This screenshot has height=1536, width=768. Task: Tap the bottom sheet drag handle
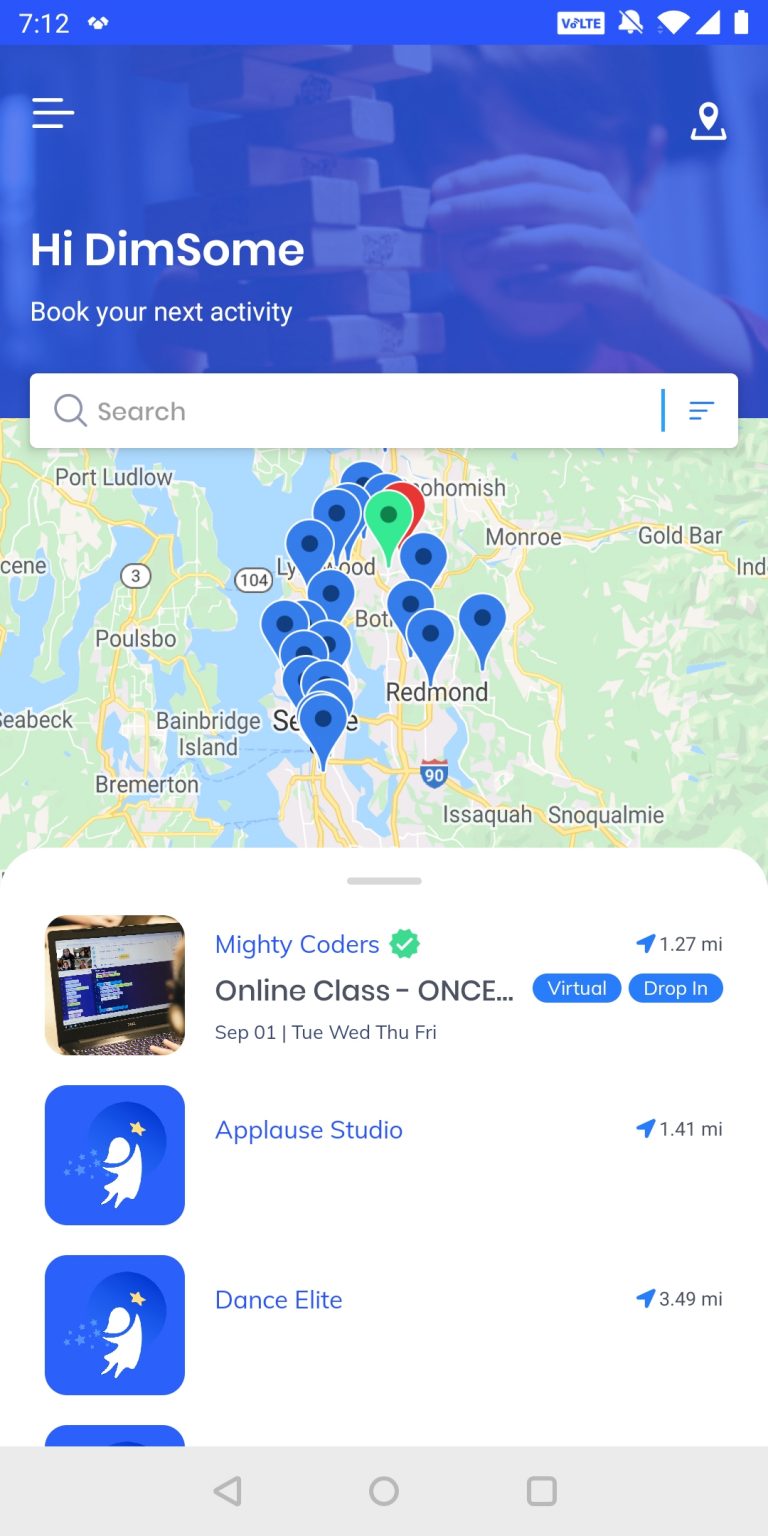point(384,881)
